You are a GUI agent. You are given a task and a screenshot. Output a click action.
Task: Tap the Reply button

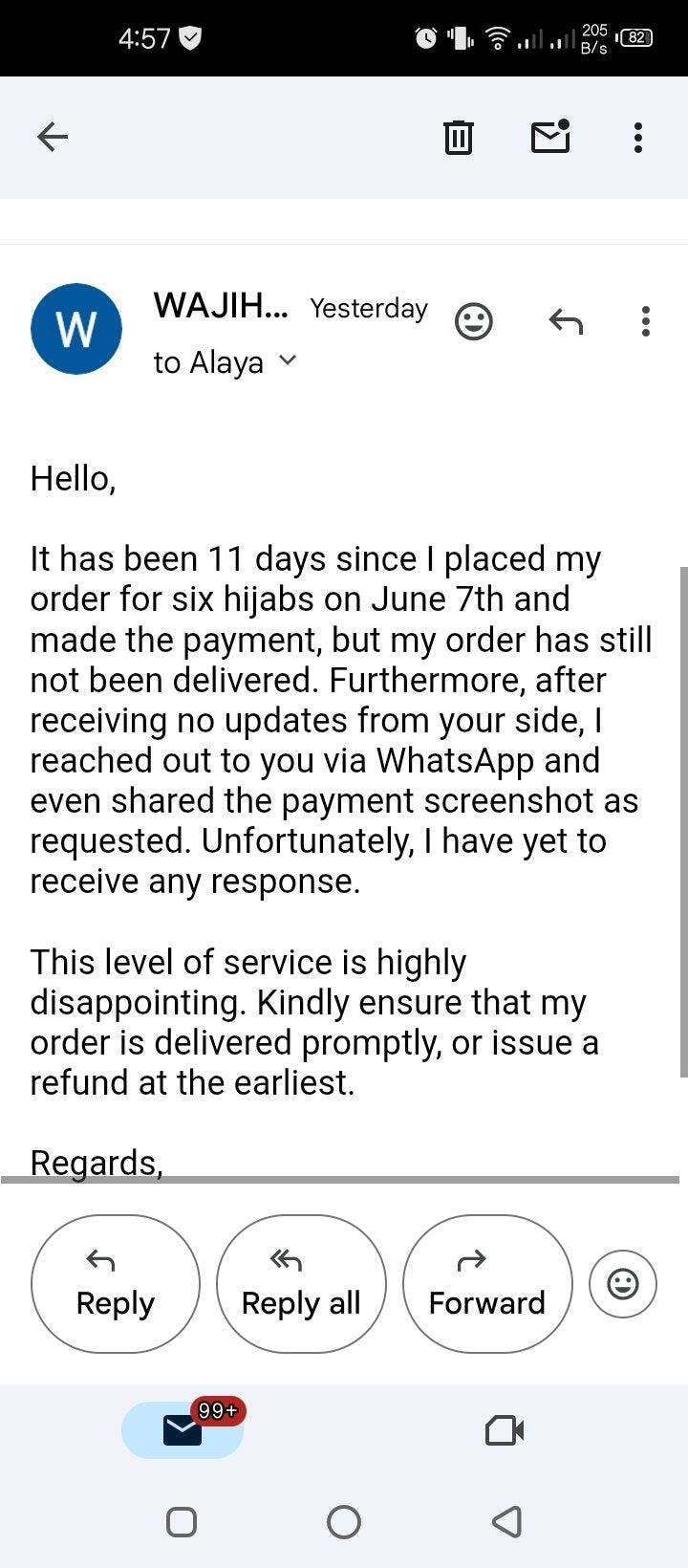pos(116,1284)
